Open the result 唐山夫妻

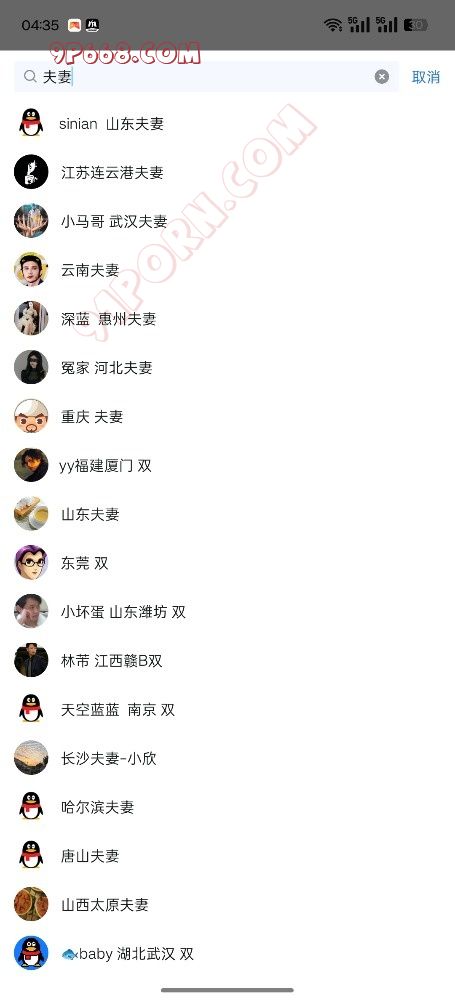point(227,856)
